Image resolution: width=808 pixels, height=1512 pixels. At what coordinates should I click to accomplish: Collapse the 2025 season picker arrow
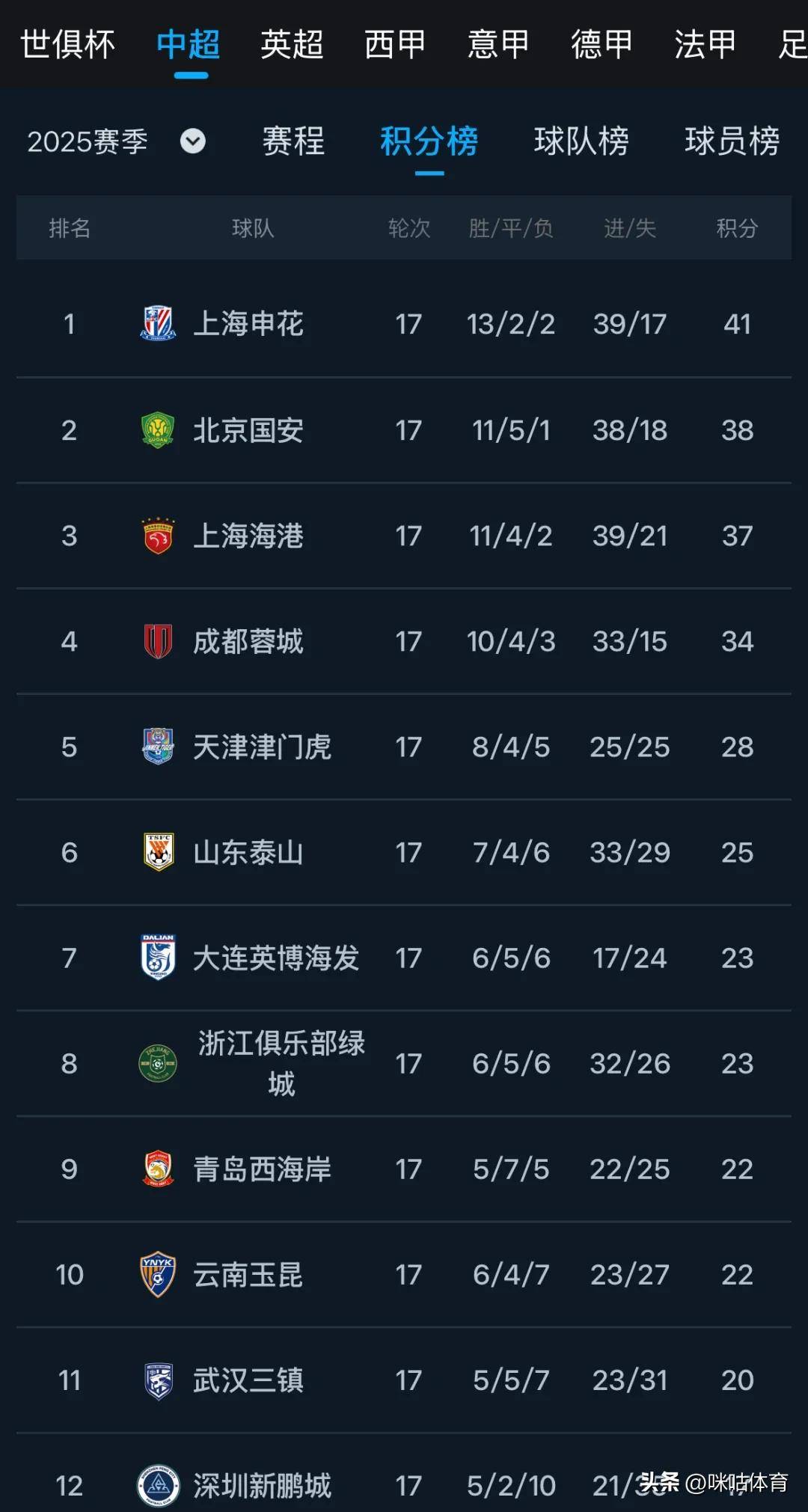click(x=192, y=142)
